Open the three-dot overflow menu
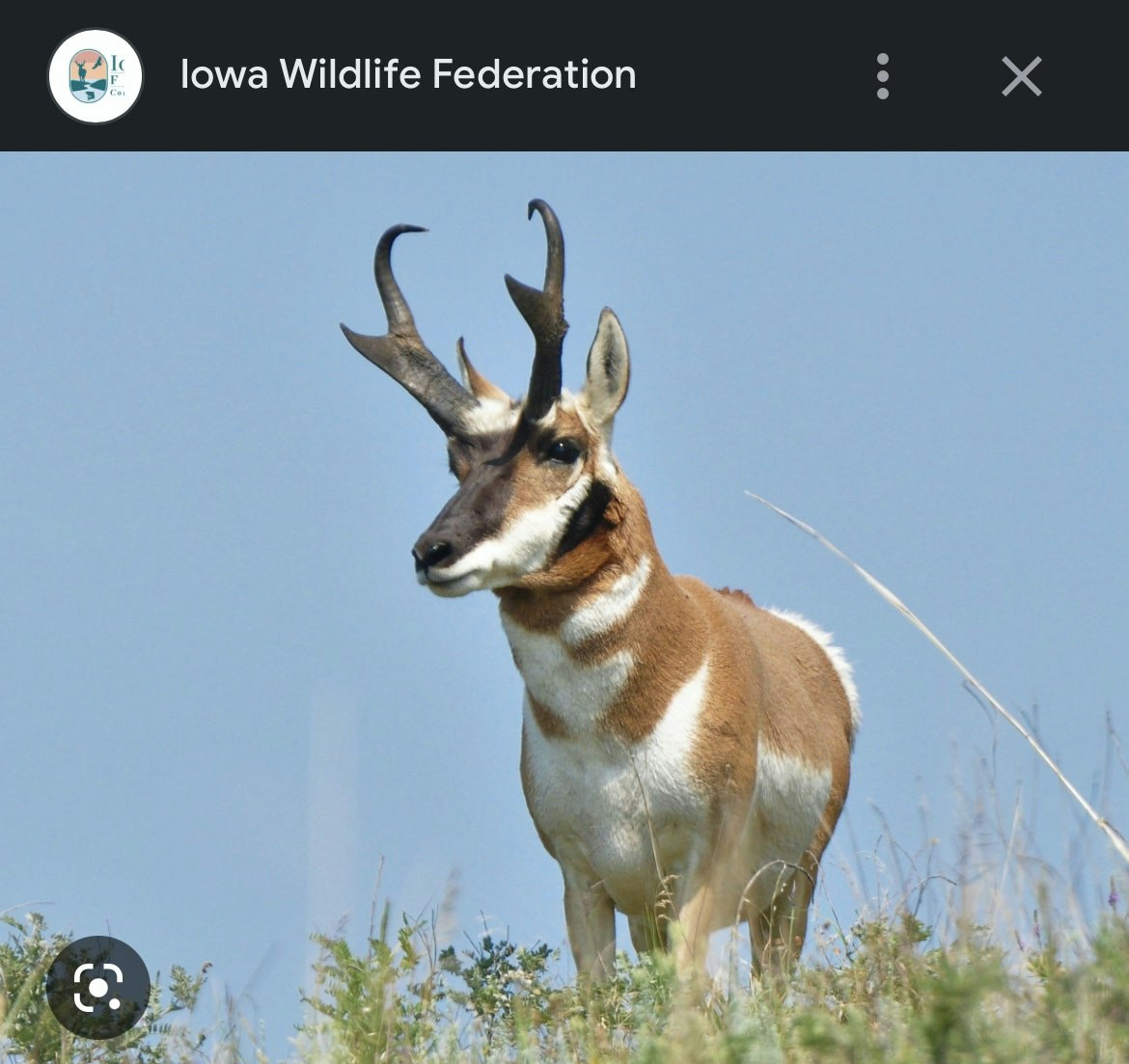 pos(882,76)
